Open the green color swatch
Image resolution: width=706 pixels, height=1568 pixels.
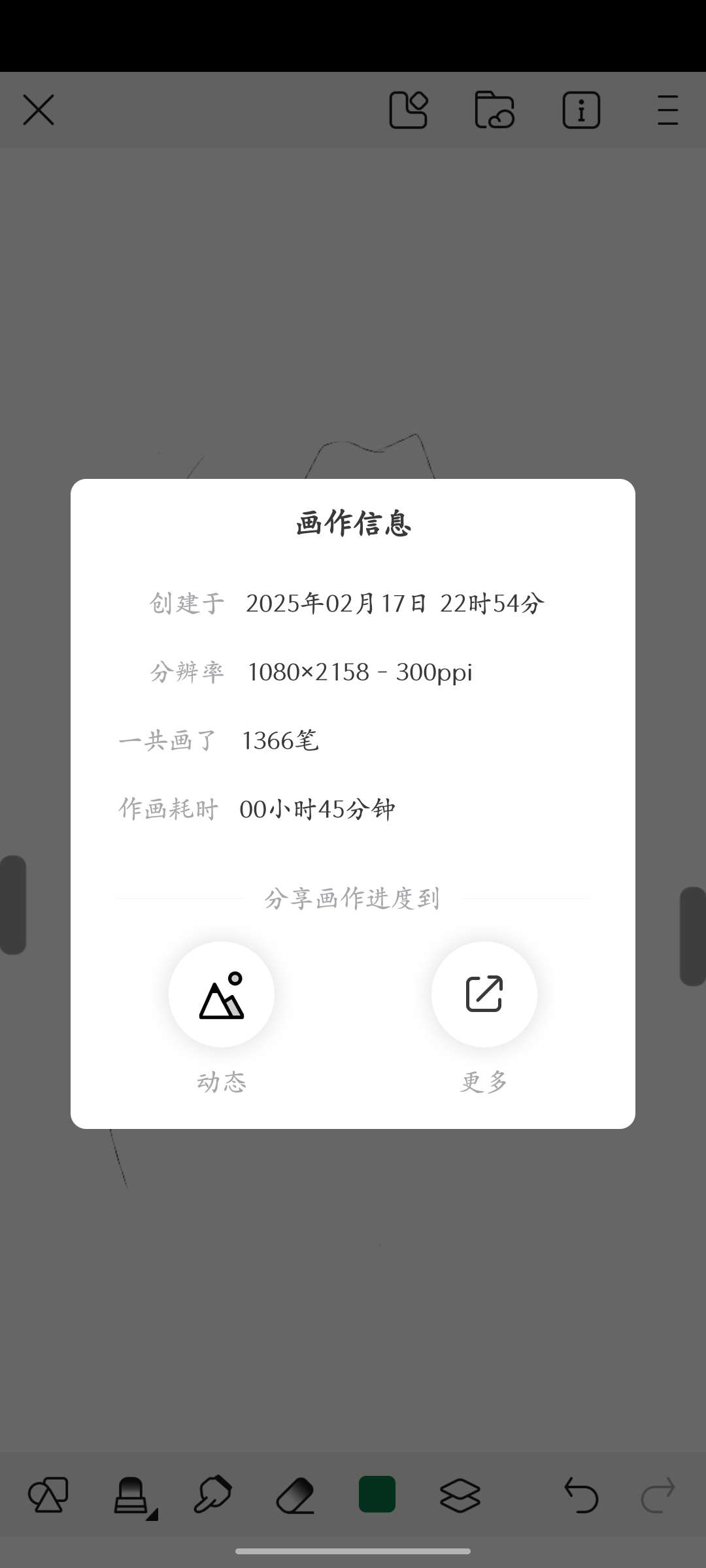(377, 1494)
